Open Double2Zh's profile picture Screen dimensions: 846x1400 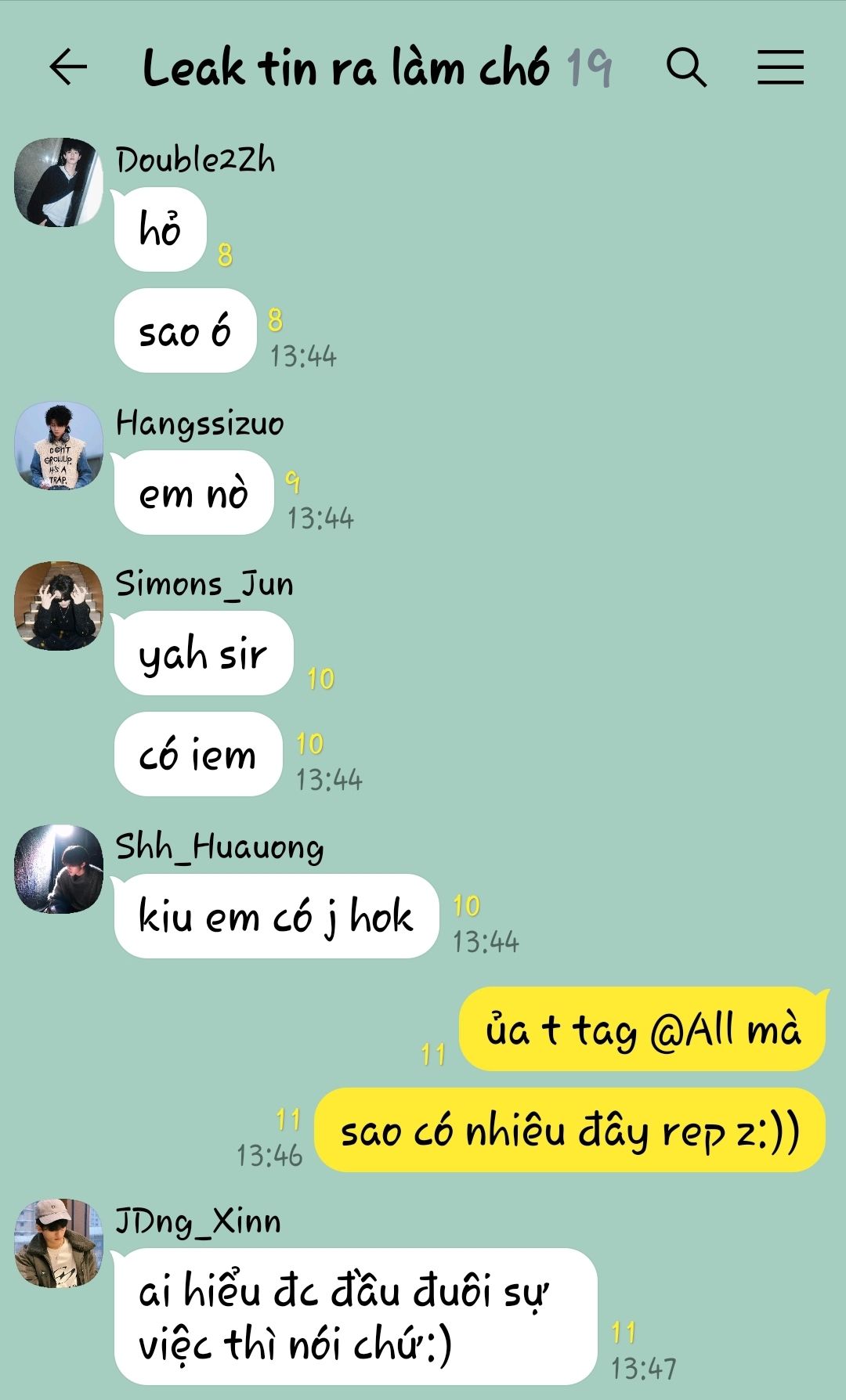(x=59, y=182)
